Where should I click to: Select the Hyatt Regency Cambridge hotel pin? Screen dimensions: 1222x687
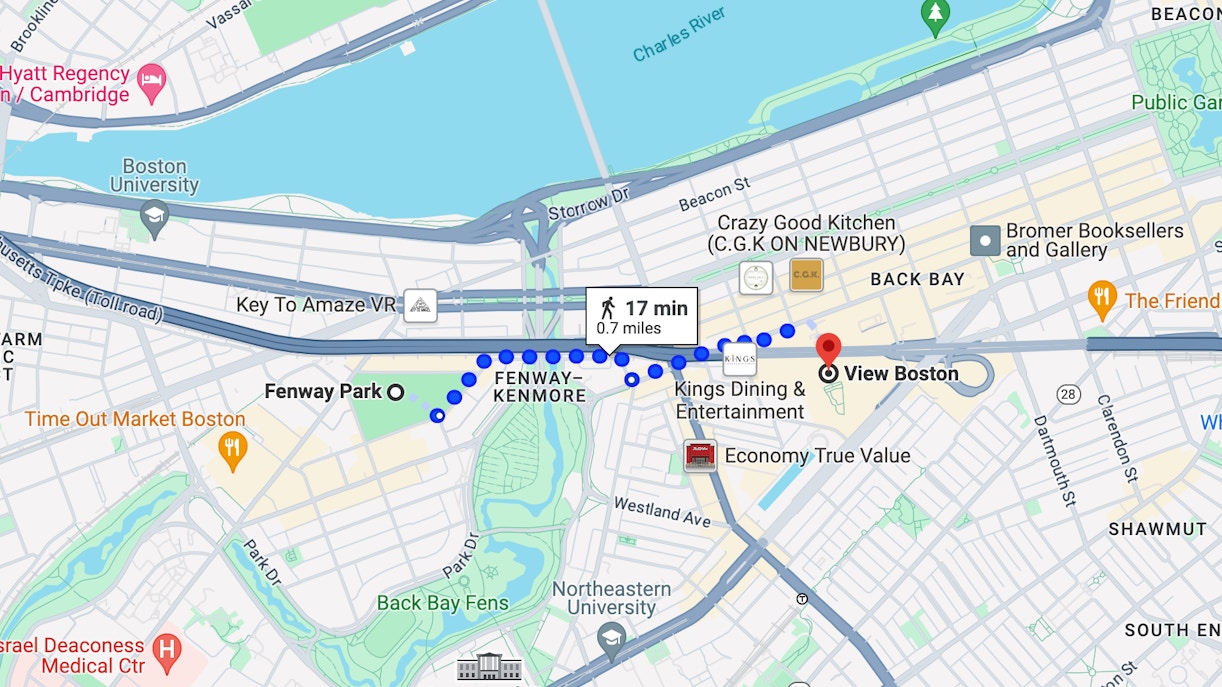point(151,85)
